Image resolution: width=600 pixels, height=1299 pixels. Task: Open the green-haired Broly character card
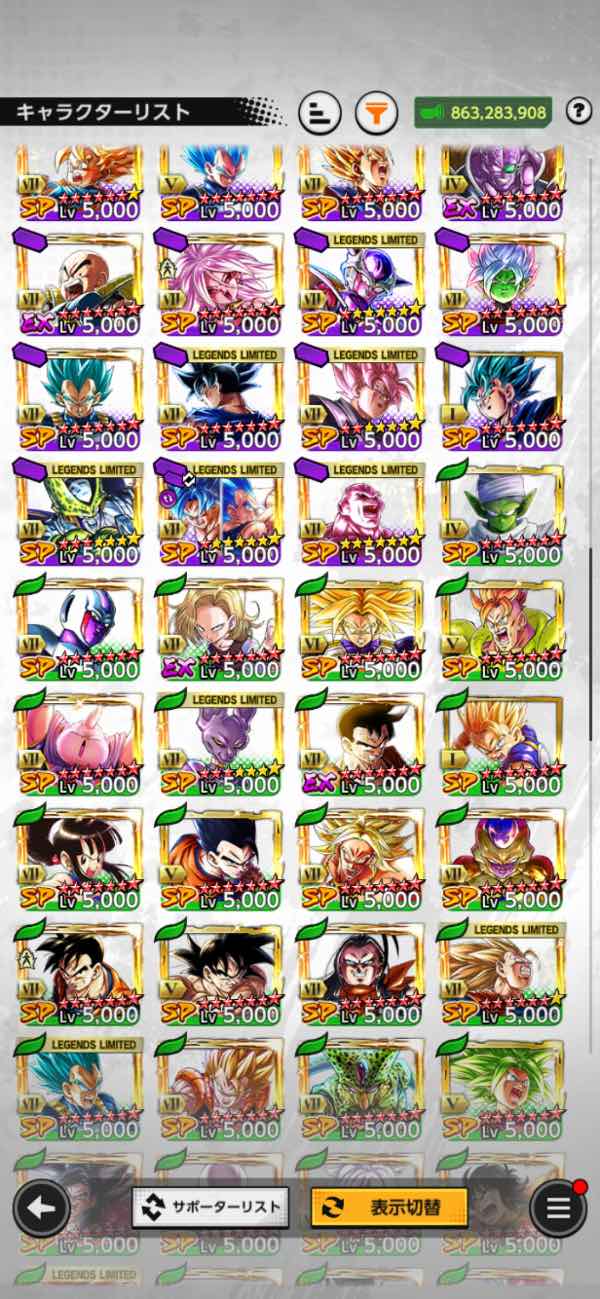(x=502, y=1087)
